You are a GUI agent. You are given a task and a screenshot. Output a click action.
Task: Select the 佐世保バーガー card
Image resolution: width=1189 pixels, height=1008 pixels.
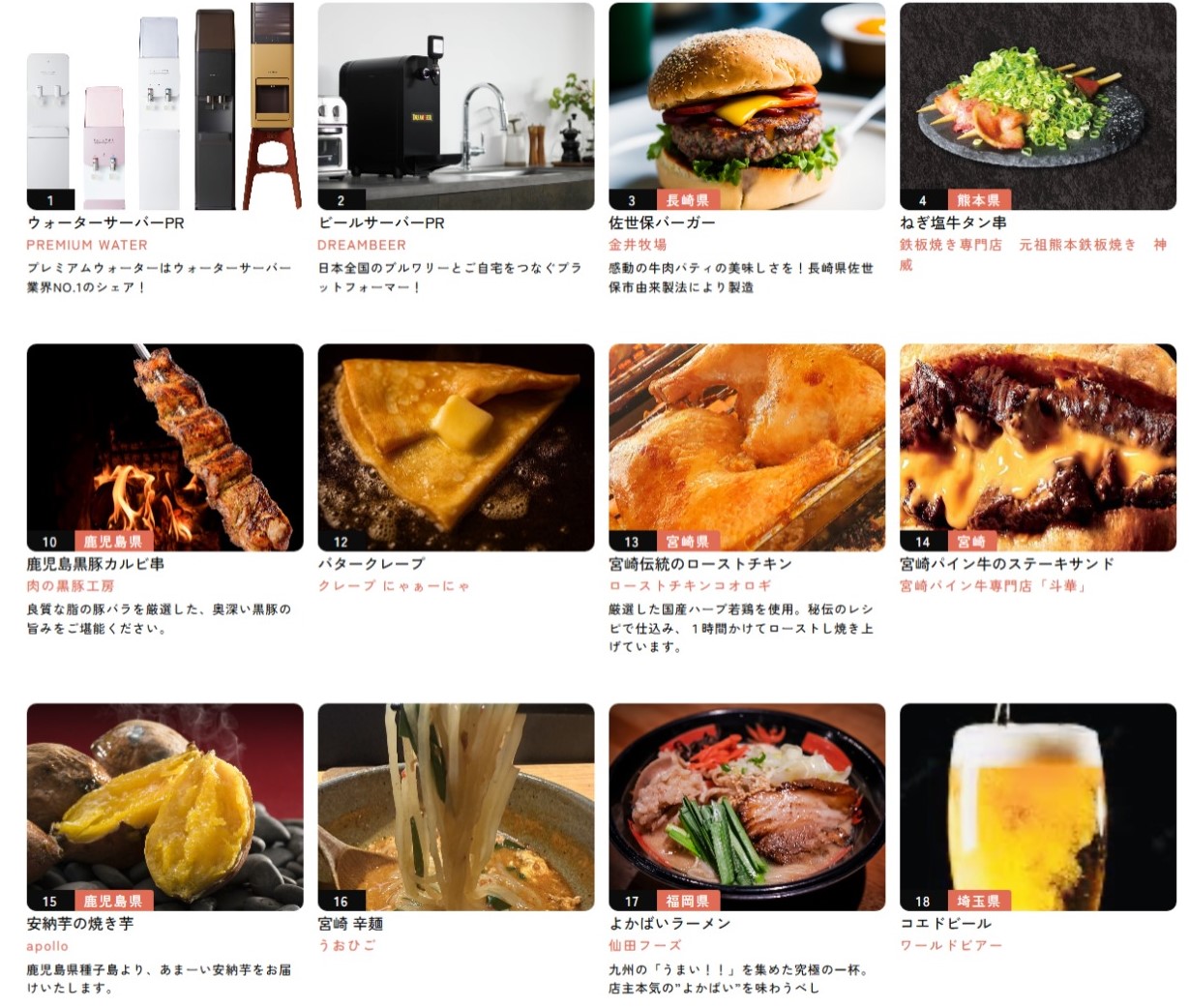coord(747,106)
